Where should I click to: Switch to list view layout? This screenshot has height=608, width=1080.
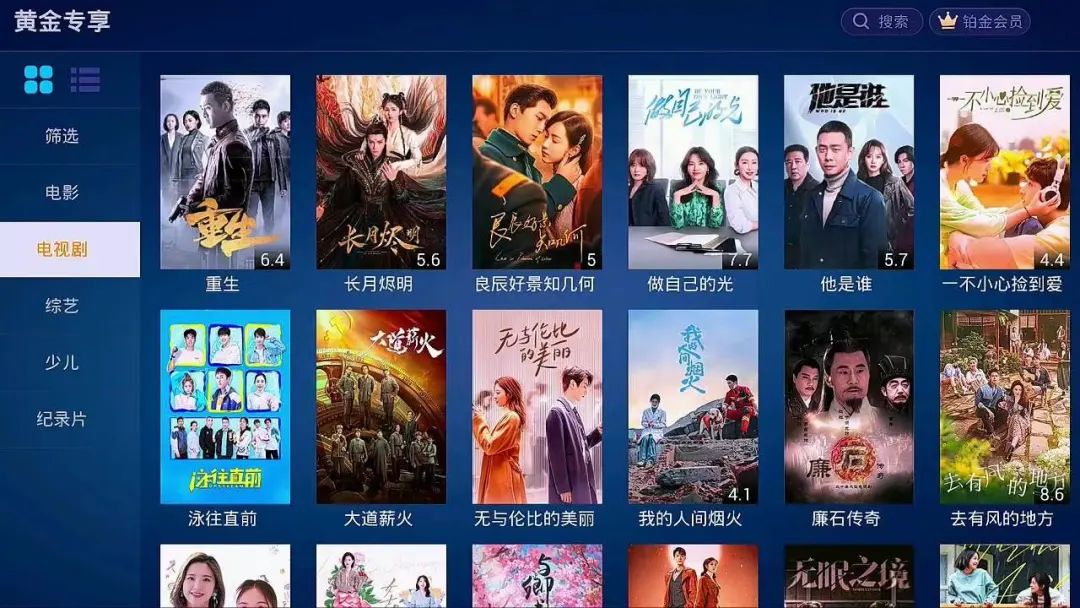(x=85, y=80)
